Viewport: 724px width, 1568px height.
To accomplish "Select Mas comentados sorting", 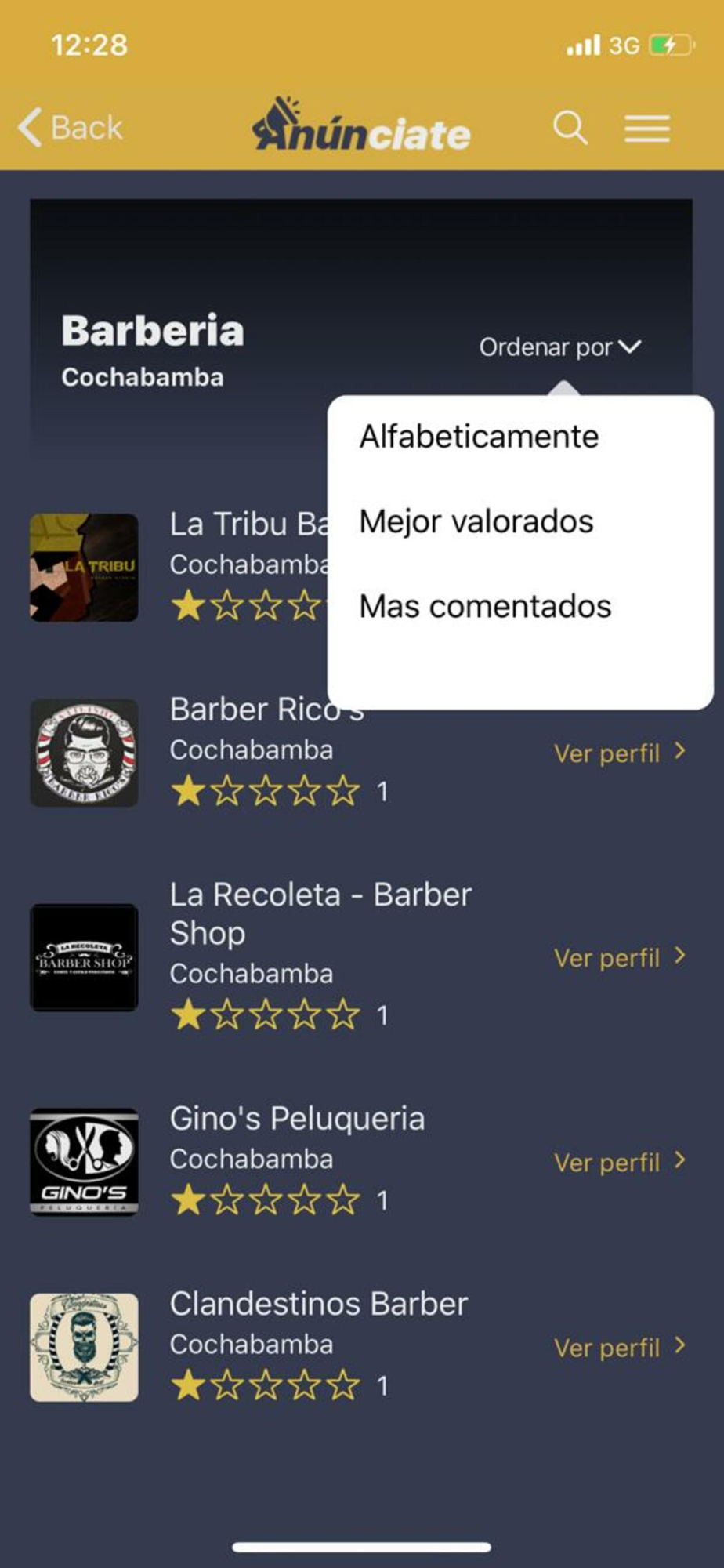I will pyautogui.click(x=485, y=606).
